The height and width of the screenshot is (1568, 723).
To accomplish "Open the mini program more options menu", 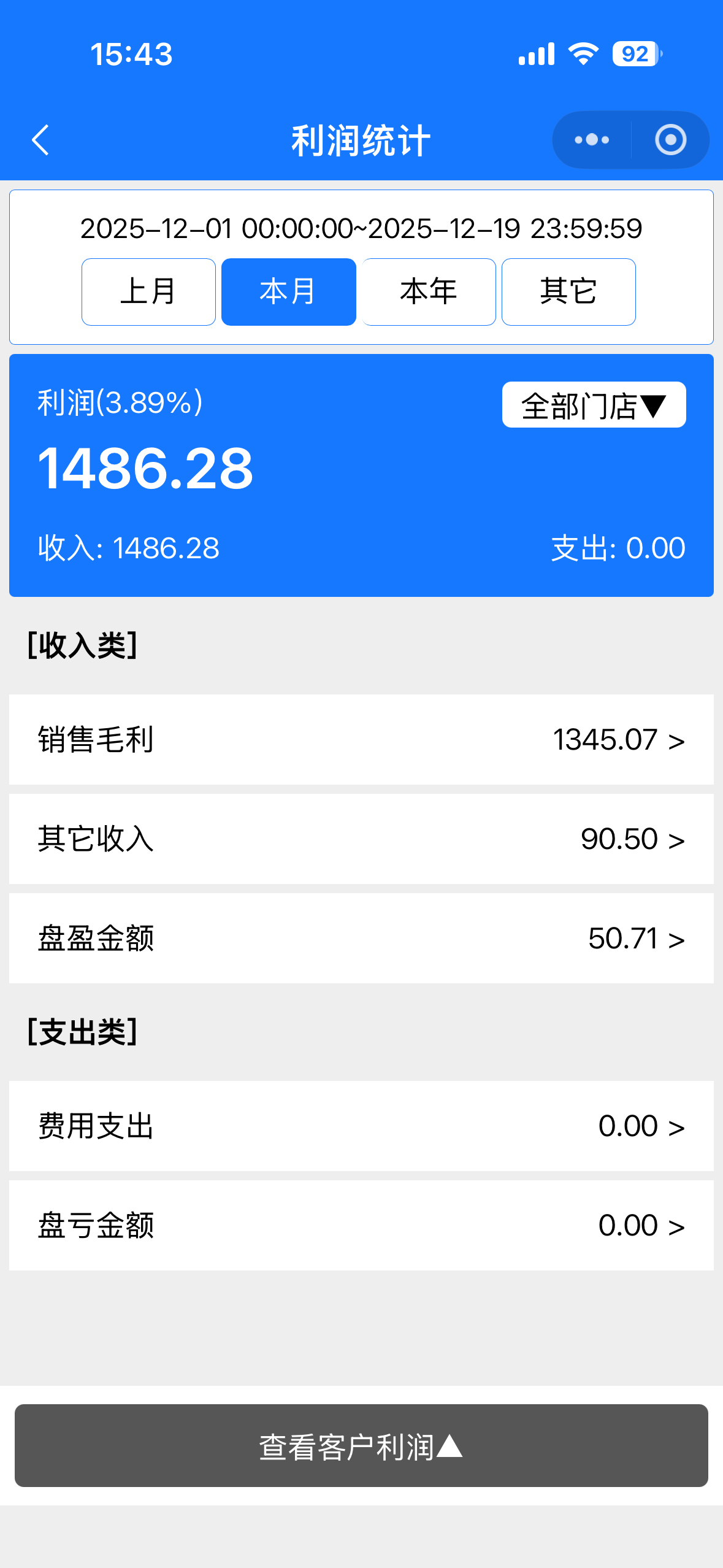I will (592, 140).
